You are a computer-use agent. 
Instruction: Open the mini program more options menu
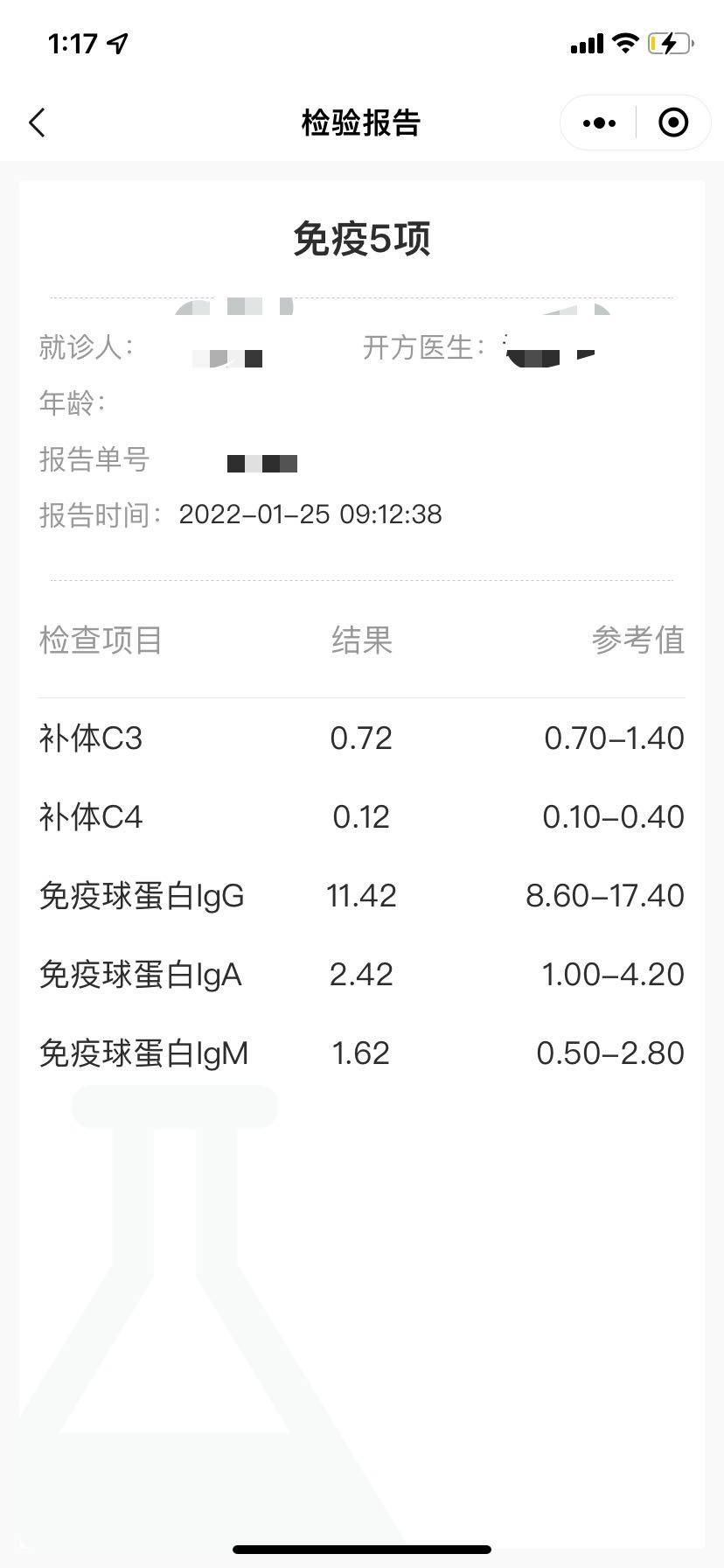pyautogui.click(x=599, y=123)
